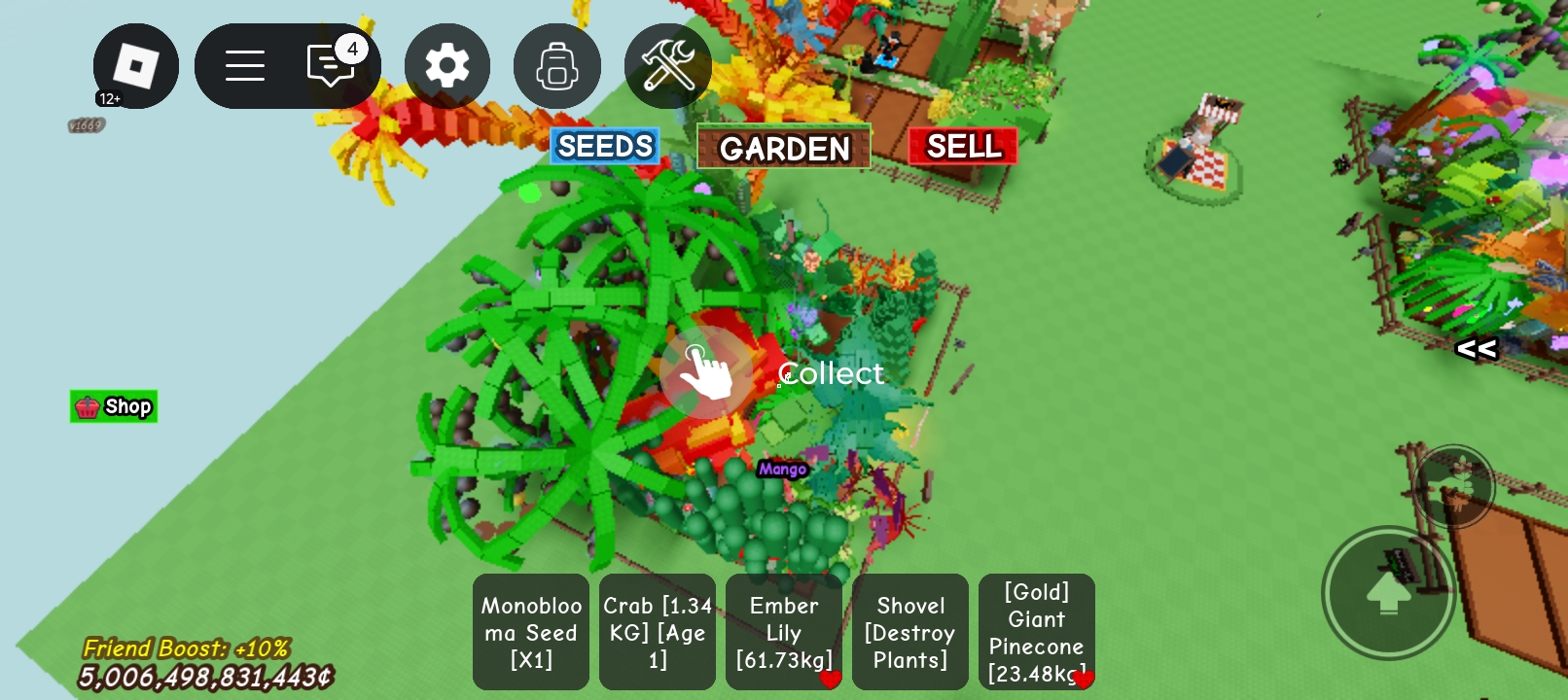Go to GARDEN
This screenshot has width=1568, height=700.
pyautogui.click(x=784, y=149)
